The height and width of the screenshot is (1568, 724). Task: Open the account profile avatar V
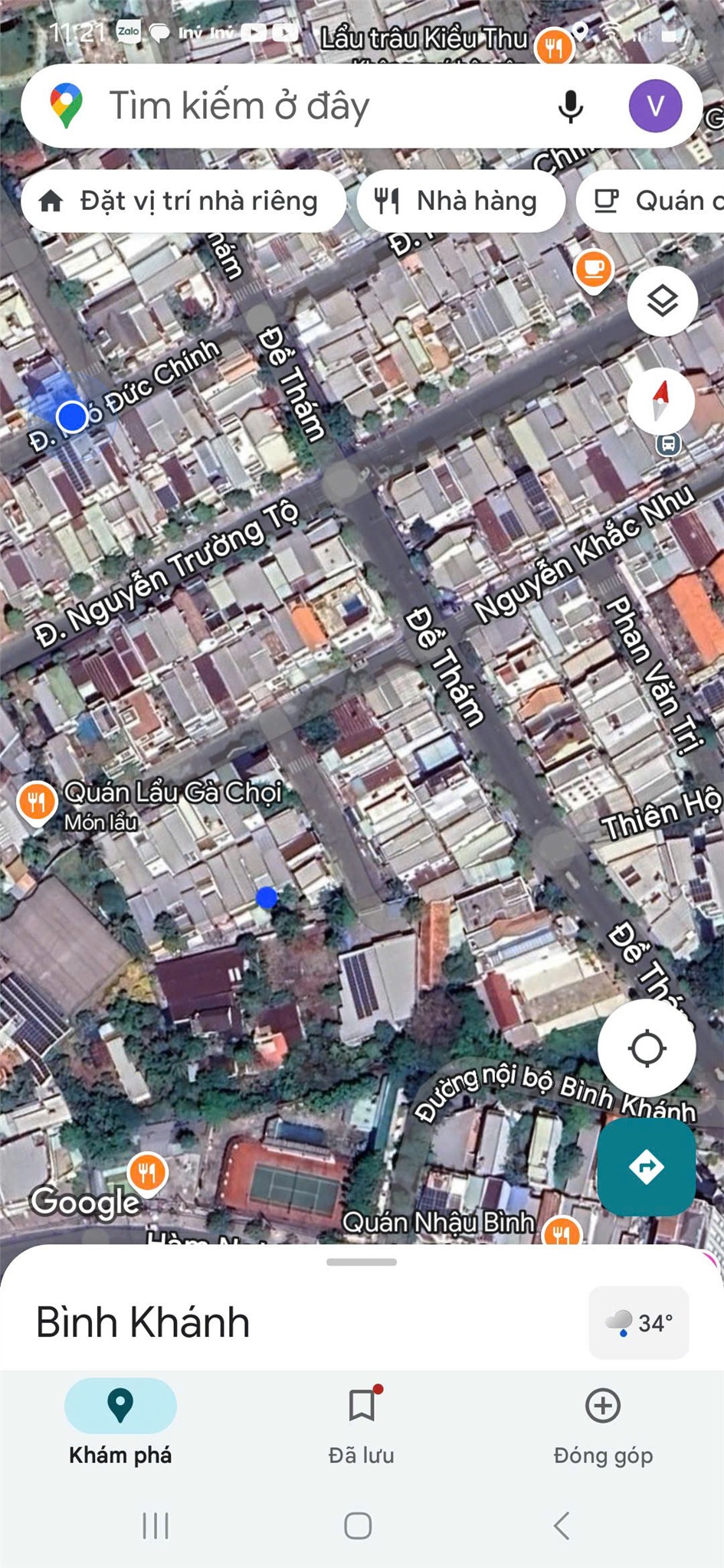pyautogui.click(x=655, y=106)
